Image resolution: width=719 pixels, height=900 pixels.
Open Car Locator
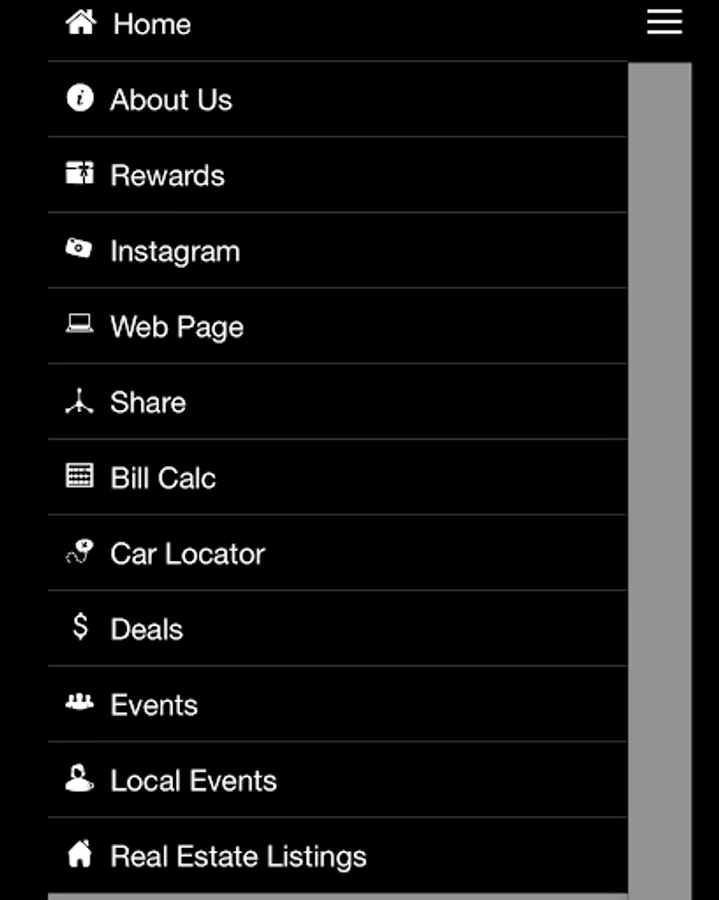187,554
